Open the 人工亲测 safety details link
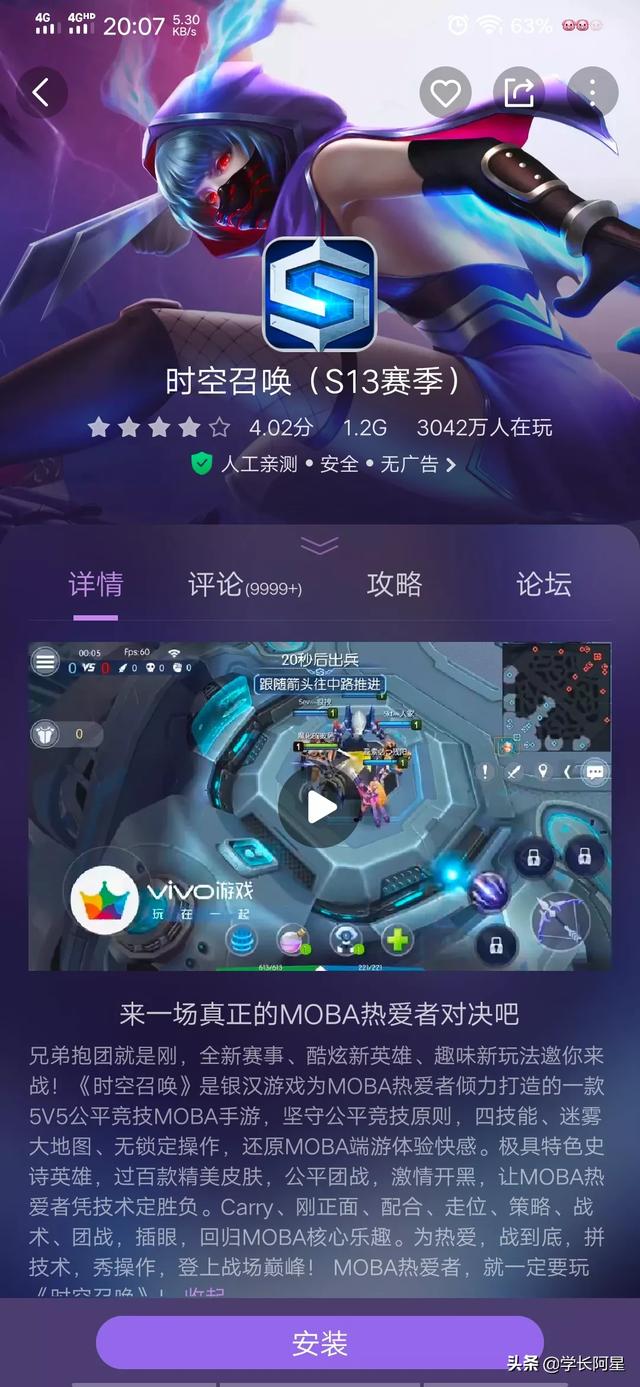Image resolution: width=640 pixels, height=1387 pixels. coord(323,464)
